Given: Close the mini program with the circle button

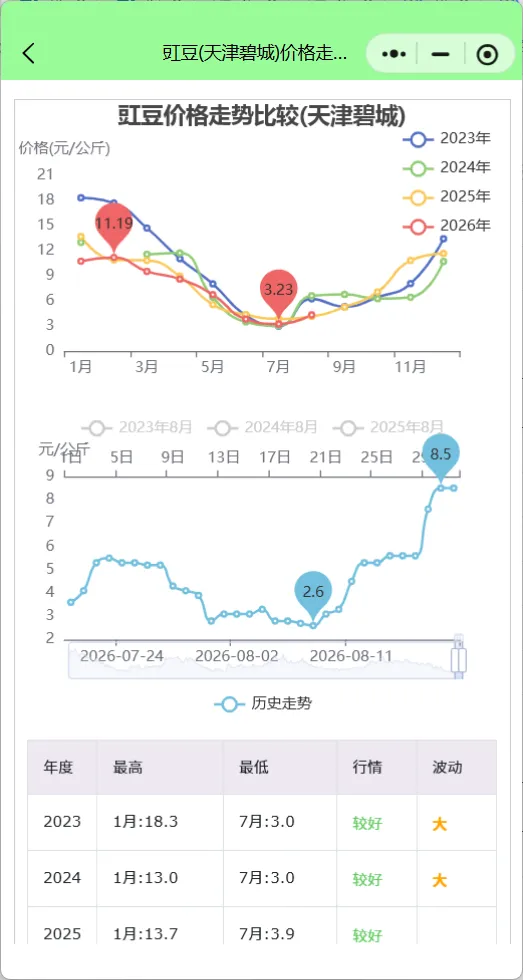Looking at the screenshot, I should (487, 55).
